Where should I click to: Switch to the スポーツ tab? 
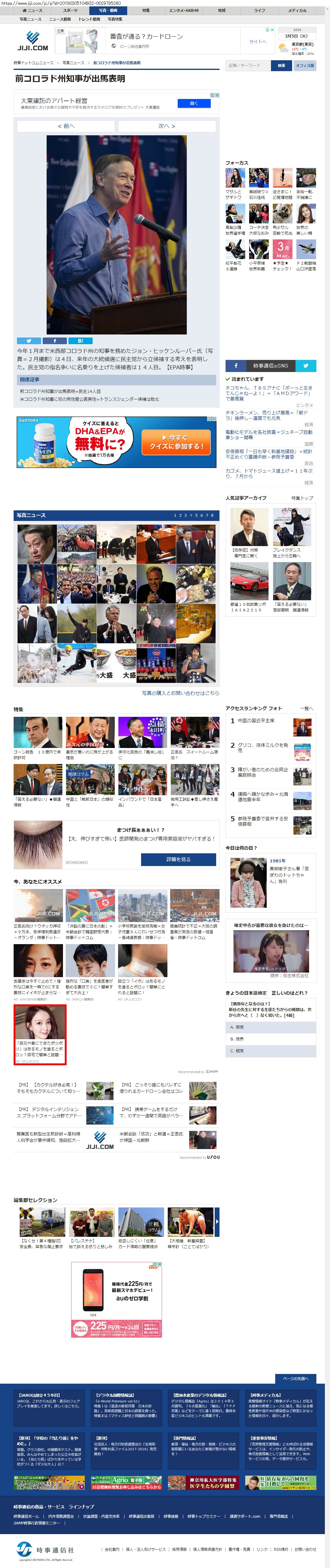coord(70,10)
